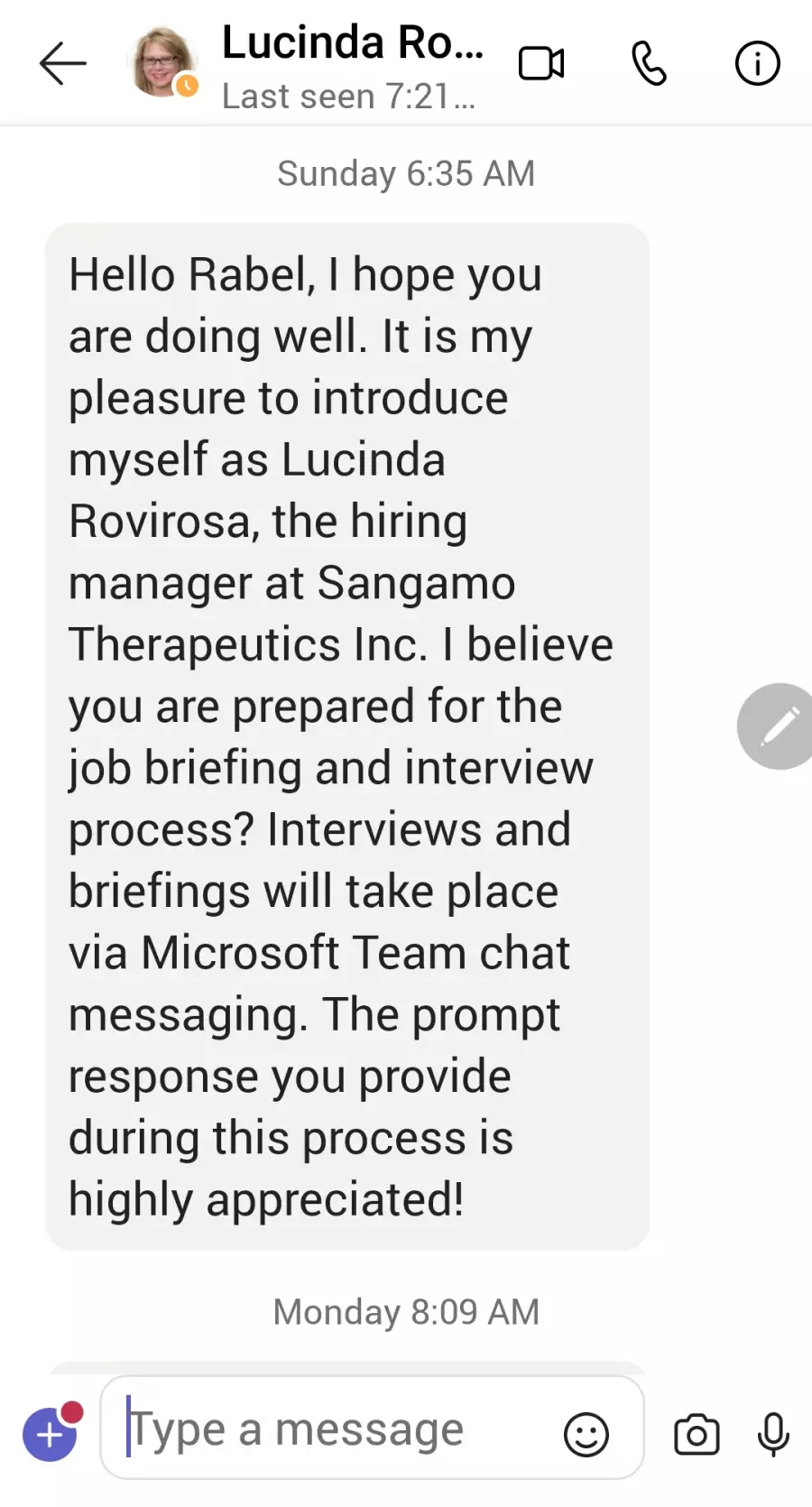
Task: Go back using the arrow
Action: click(x=63, y=64)
